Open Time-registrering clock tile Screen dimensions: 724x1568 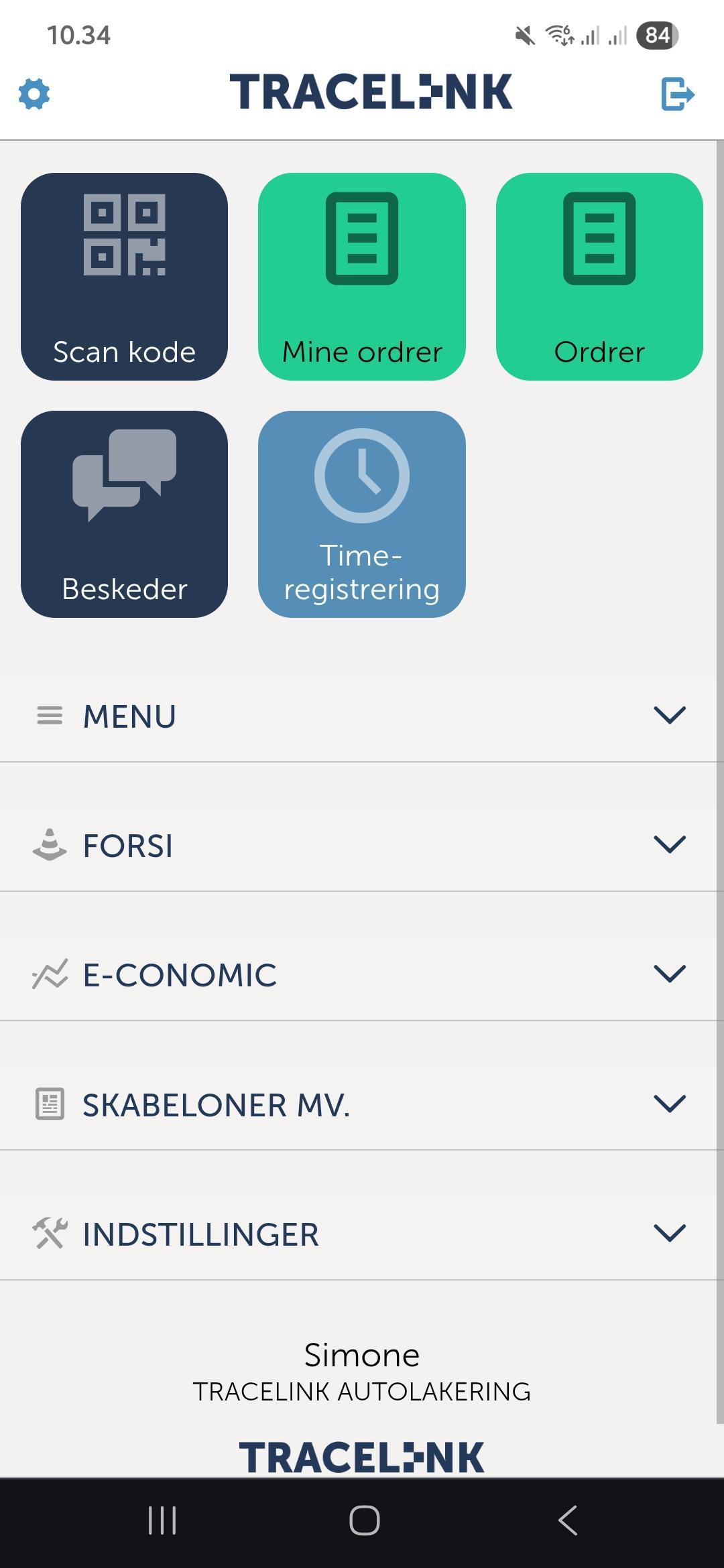click(361, 514)
